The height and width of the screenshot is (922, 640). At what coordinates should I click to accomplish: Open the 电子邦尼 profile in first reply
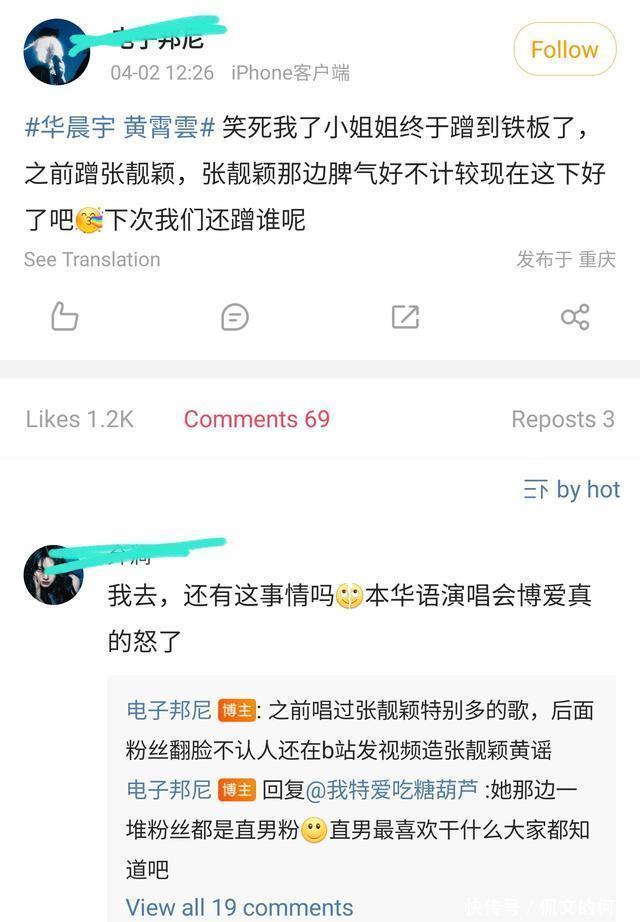169,710
